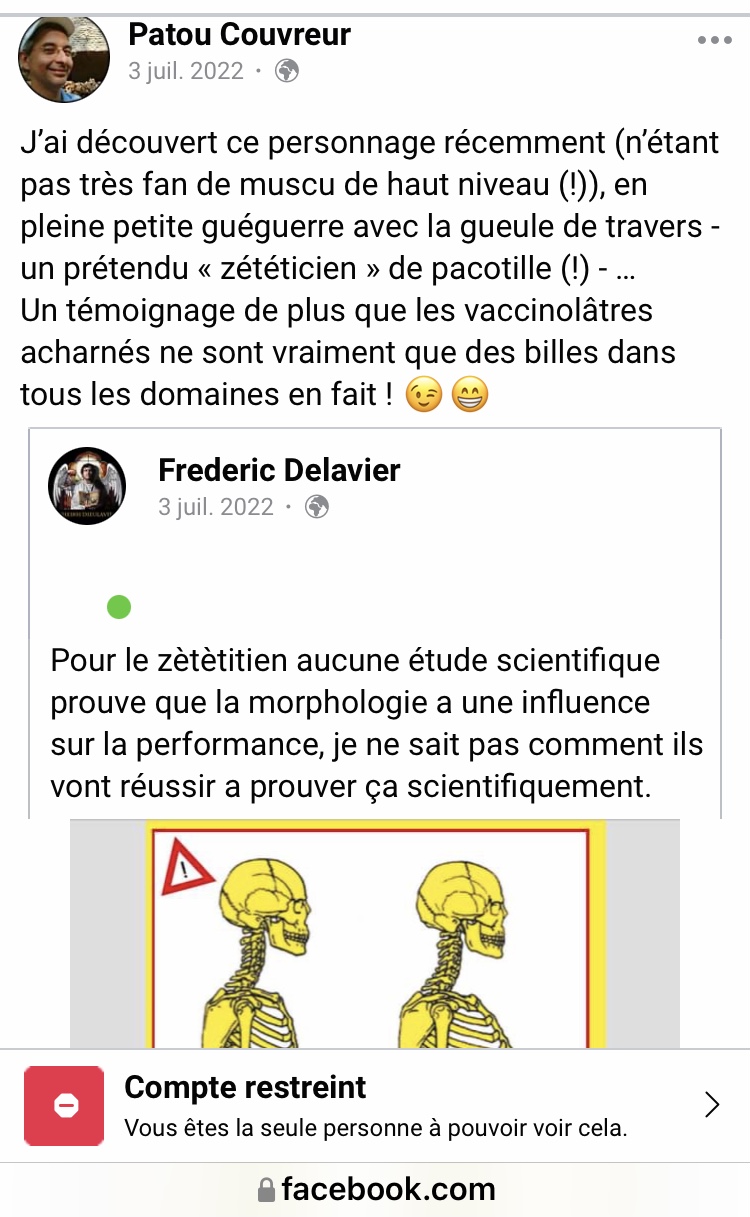750x1217 pixels.
Task: Open Patou Couvreur's profile picture
Action: pyautogui.click(x=64, y=59)
